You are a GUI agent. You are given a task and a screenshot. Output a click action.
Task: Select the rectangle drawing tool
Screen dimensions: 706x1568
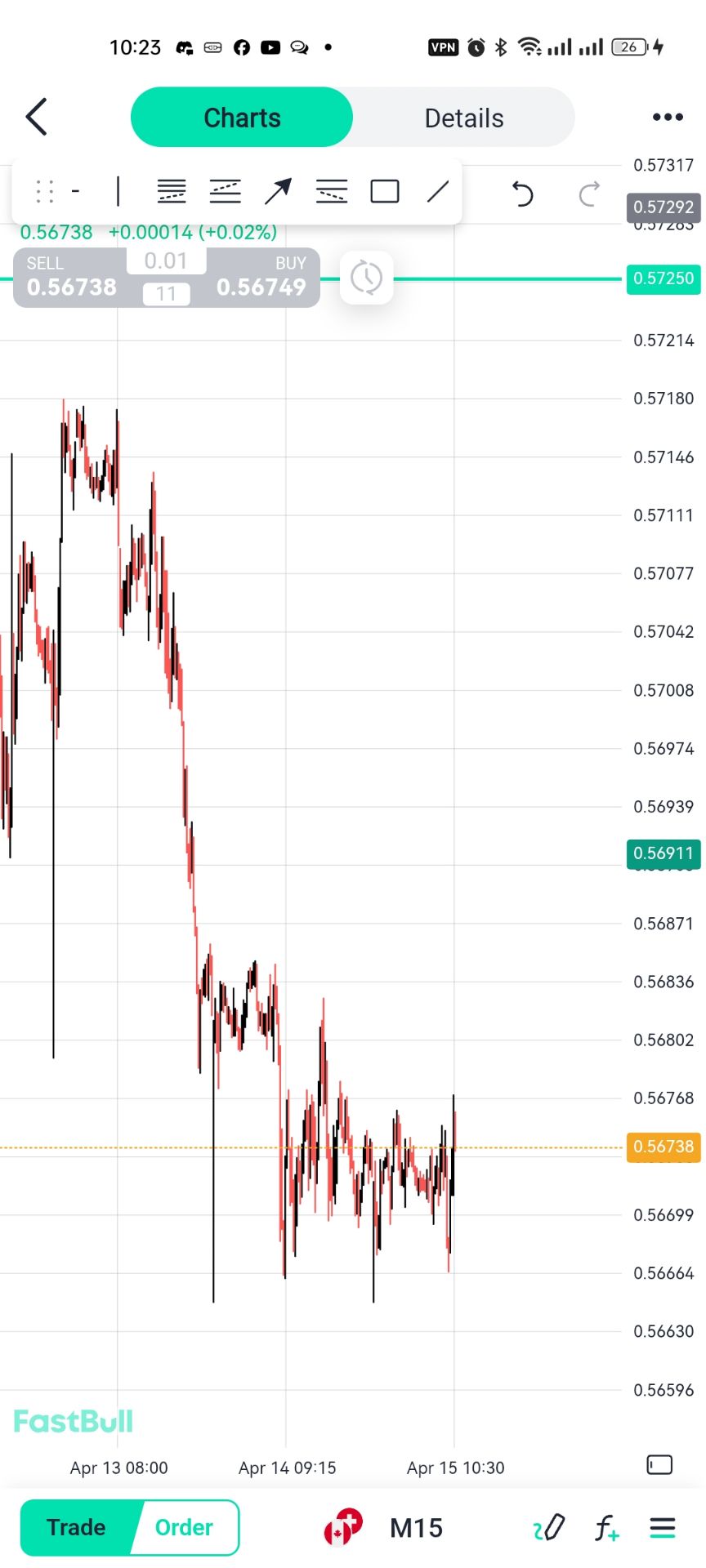click(x=384, y=192)
